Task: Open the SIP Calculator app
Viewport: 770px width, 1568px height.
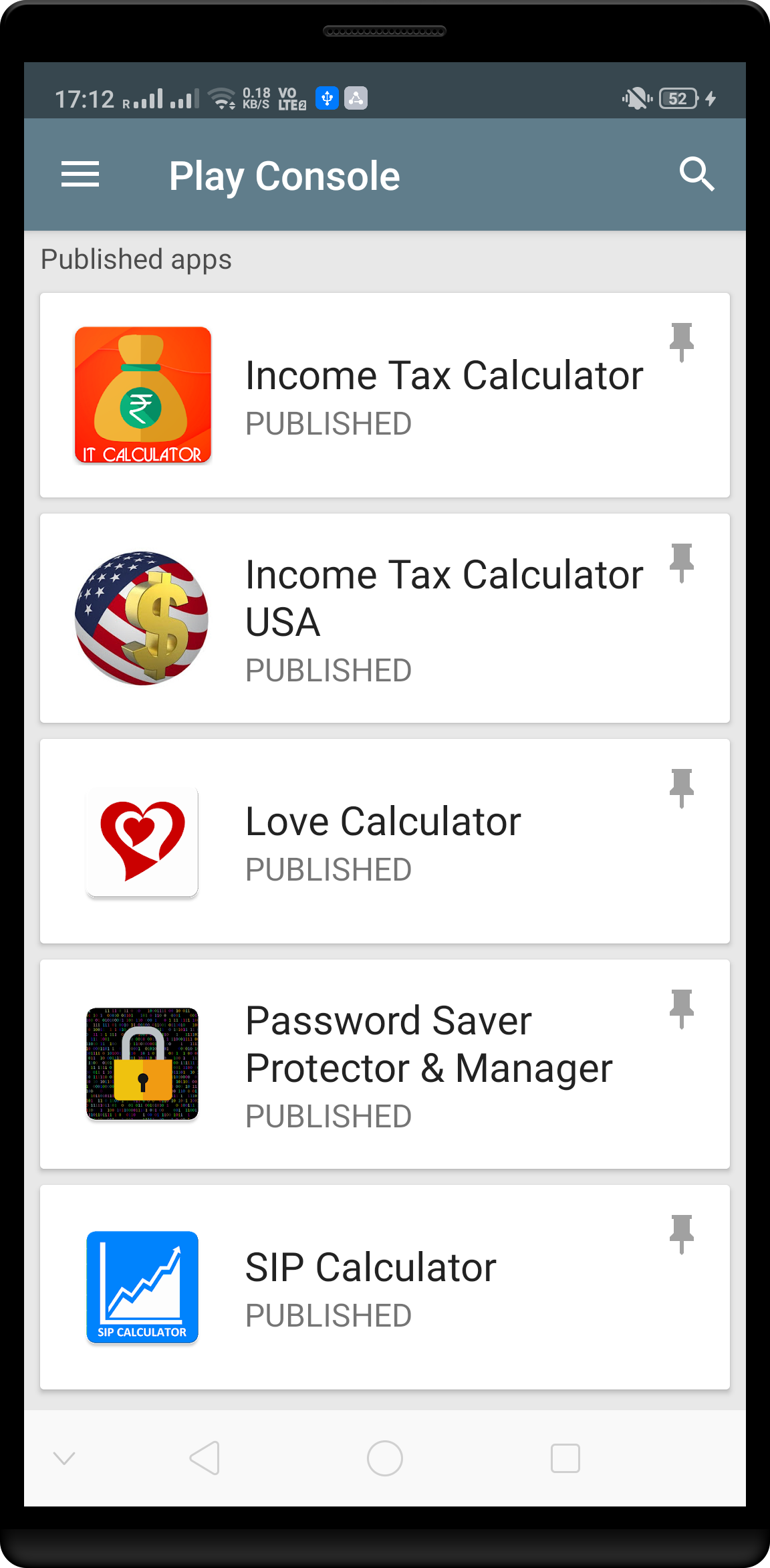Action: [x=385, y=1287]
